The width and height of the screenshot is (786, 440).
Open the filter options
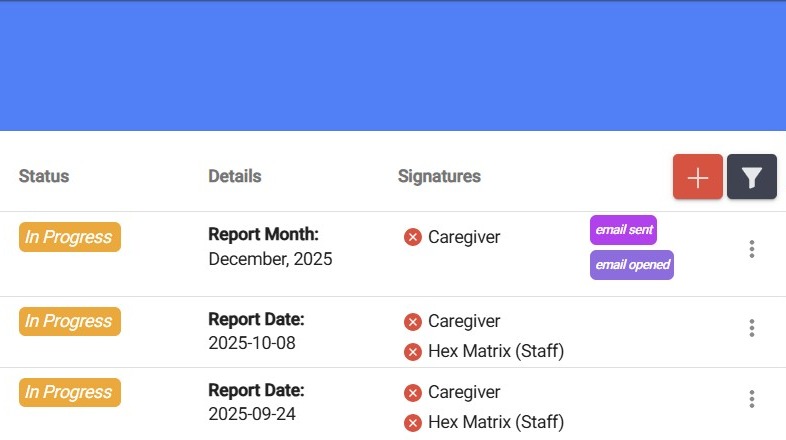tap(752, 177)
